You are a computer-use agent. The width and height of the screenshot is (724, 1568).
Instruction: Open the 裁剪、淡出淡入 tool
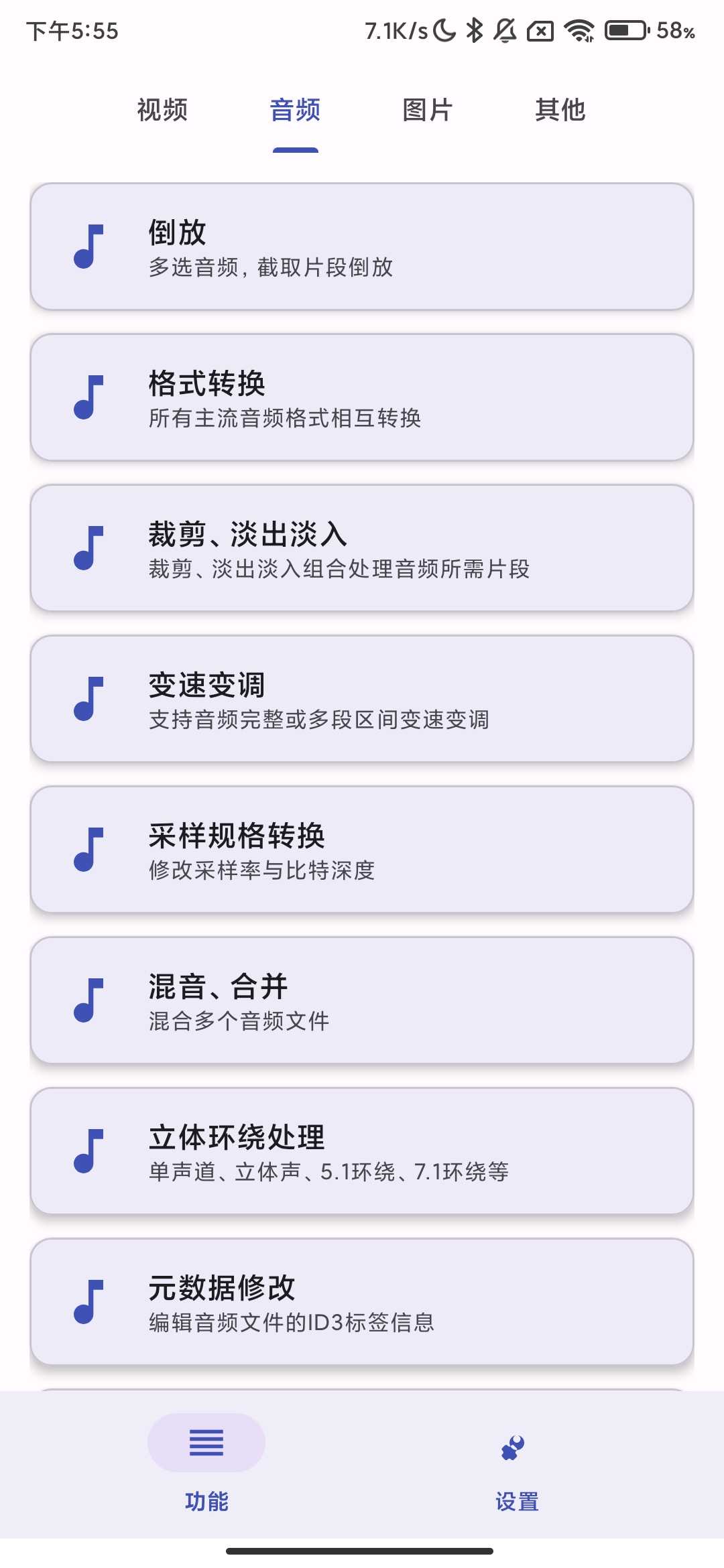362,548
